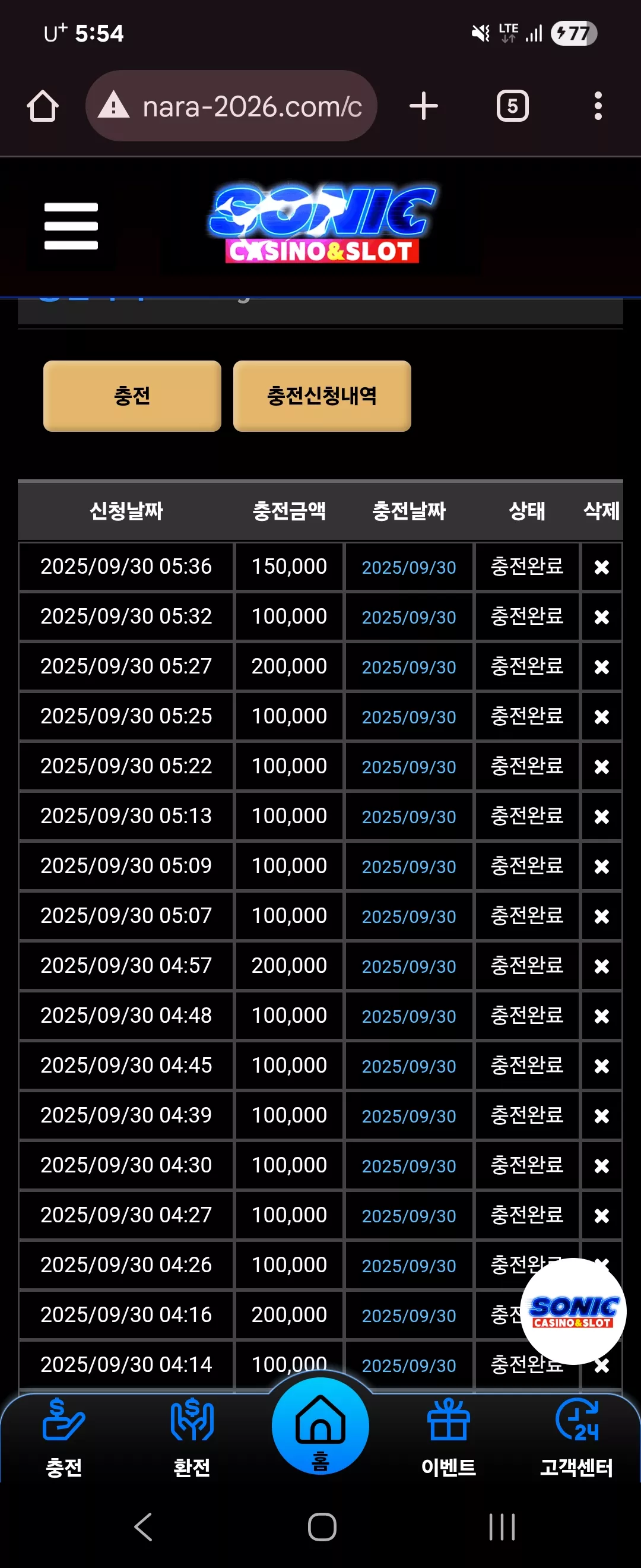View the open tabs switcher

pos(513,106)
